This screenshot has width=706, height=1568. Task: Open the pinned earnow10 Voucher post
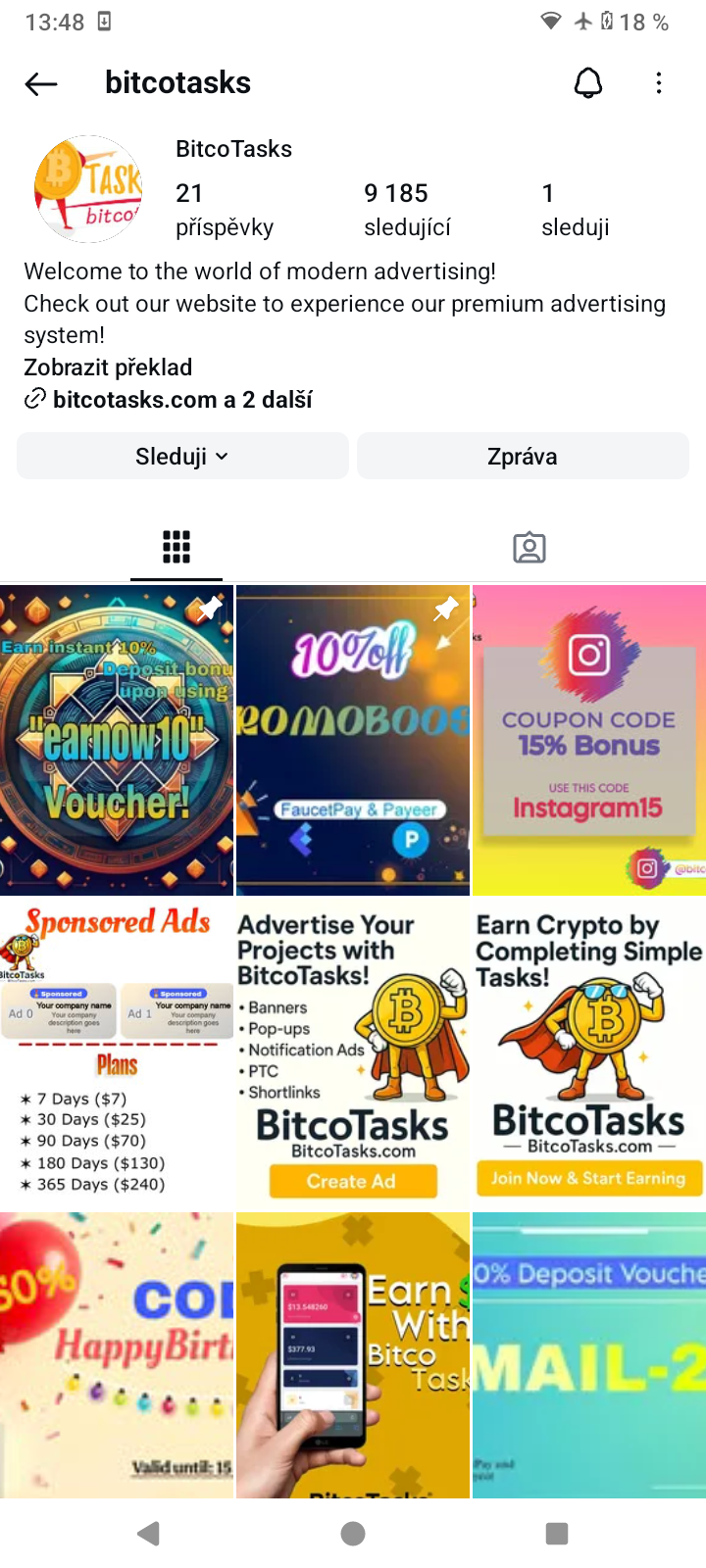pyautogui.click(x=117, y=741)
